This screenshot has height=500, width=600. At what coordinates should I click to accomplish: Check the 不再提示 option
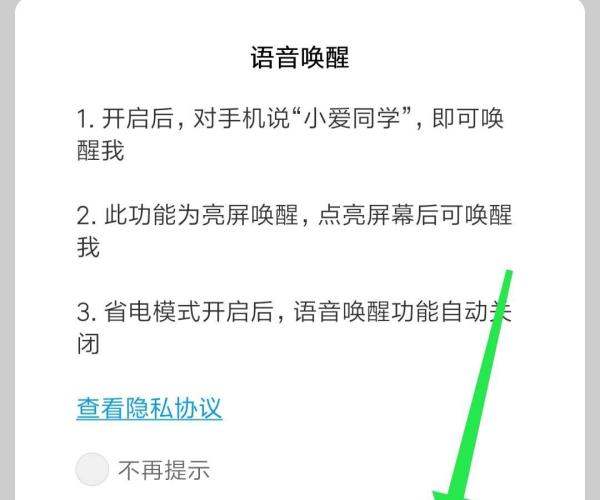(x=93, y=468)
